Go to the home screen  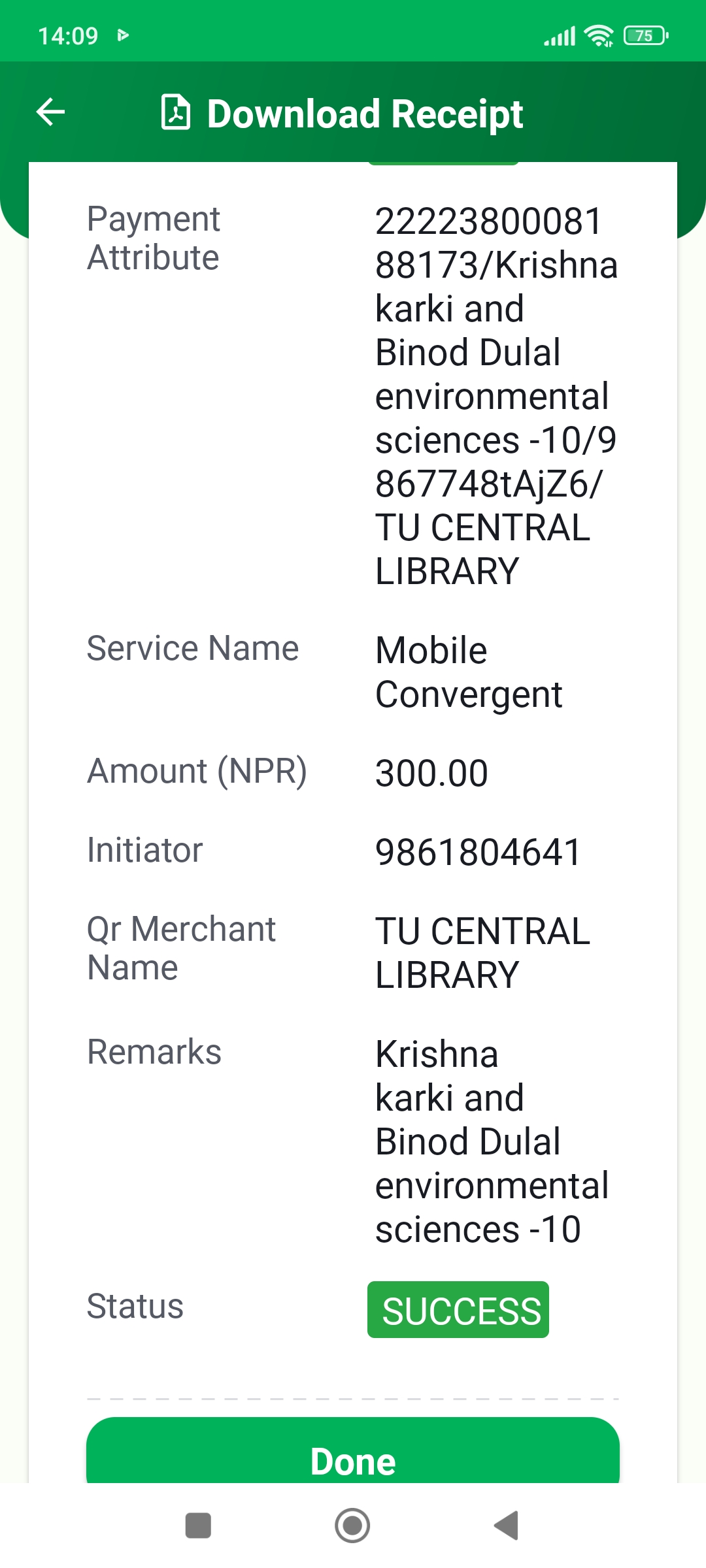click(x=352, y=1526)
